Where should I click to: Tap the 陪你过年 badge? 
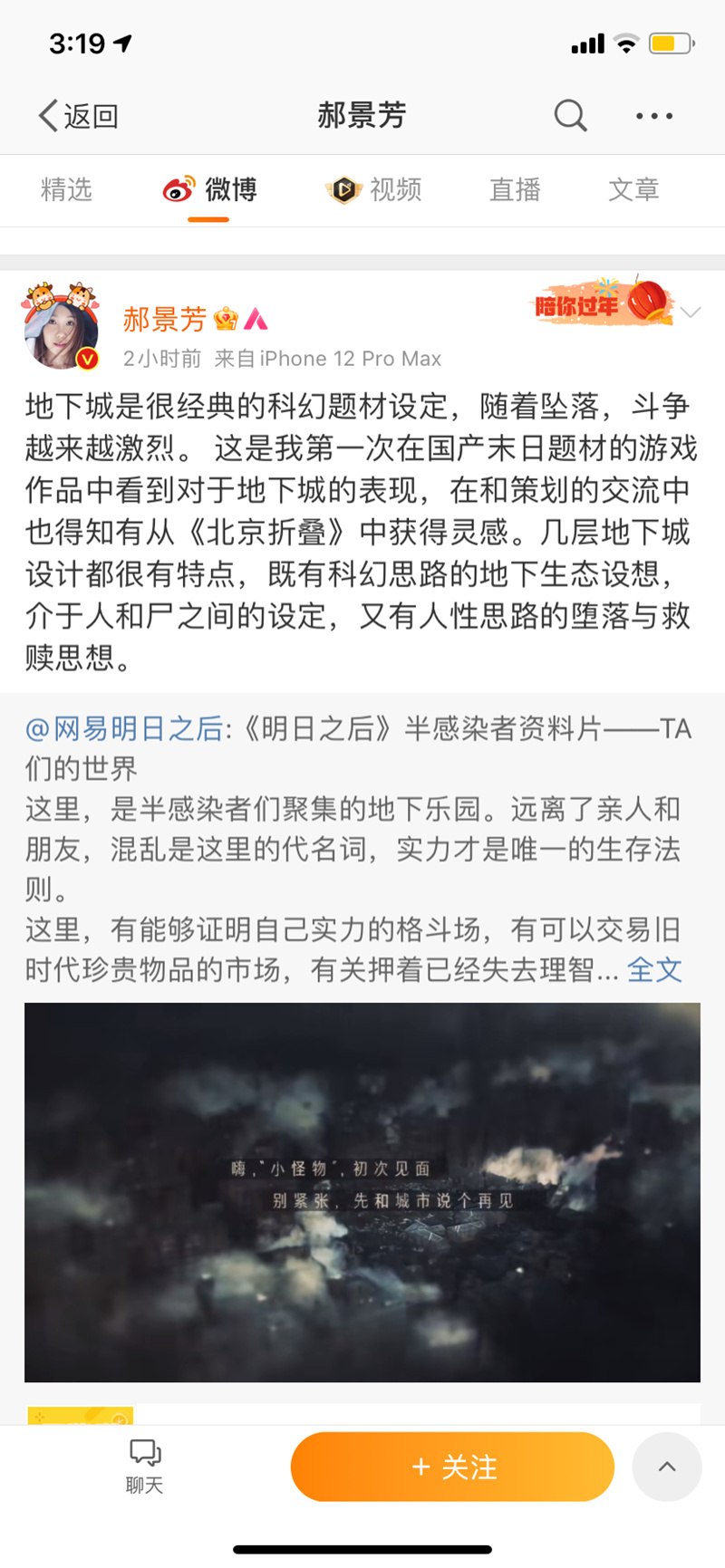(x=602, y=303)
